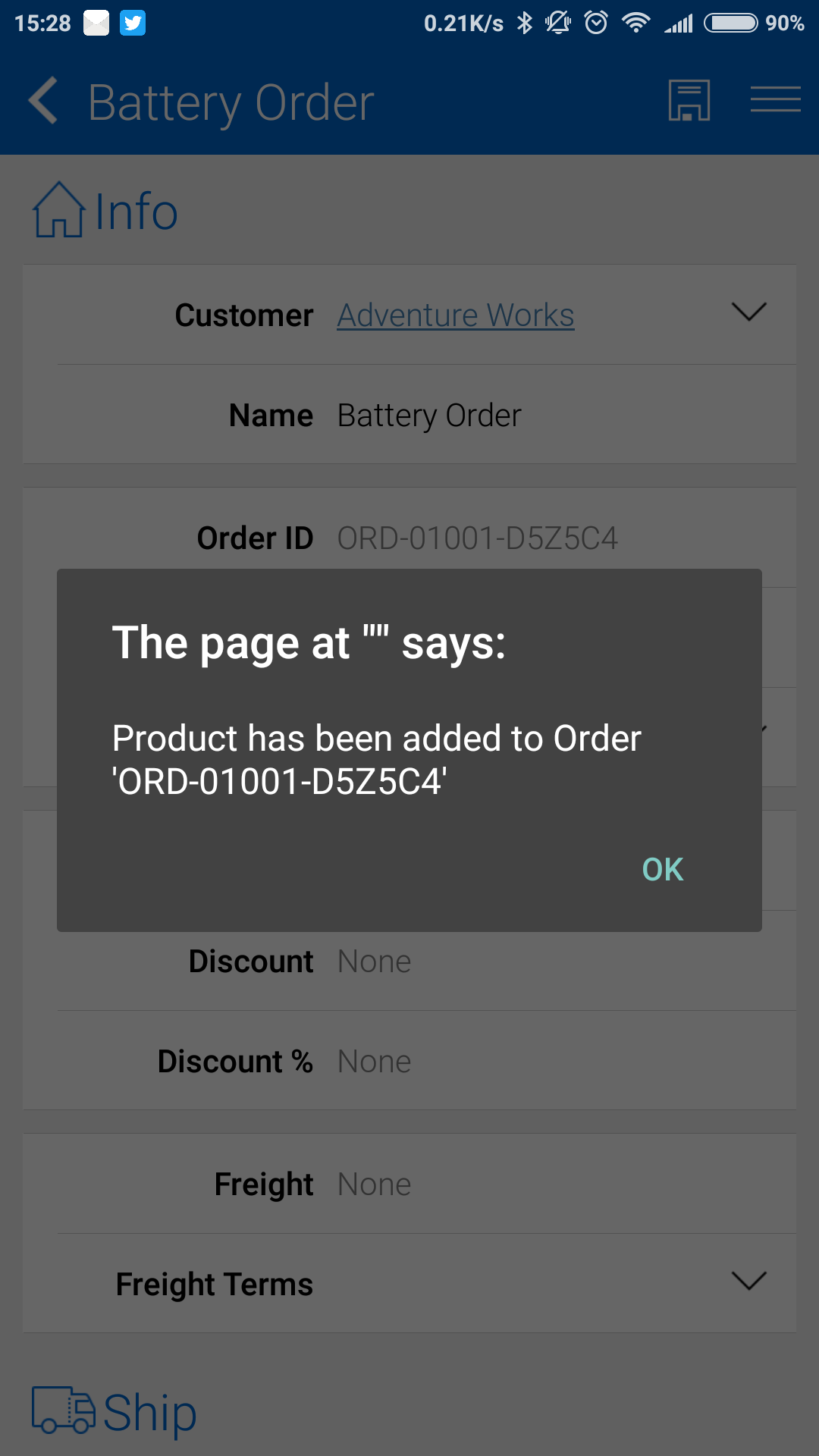The width and height of the screenshot is (819, 1456).
Task: Open the Adventure Works customer link
Action: point(455,315)
